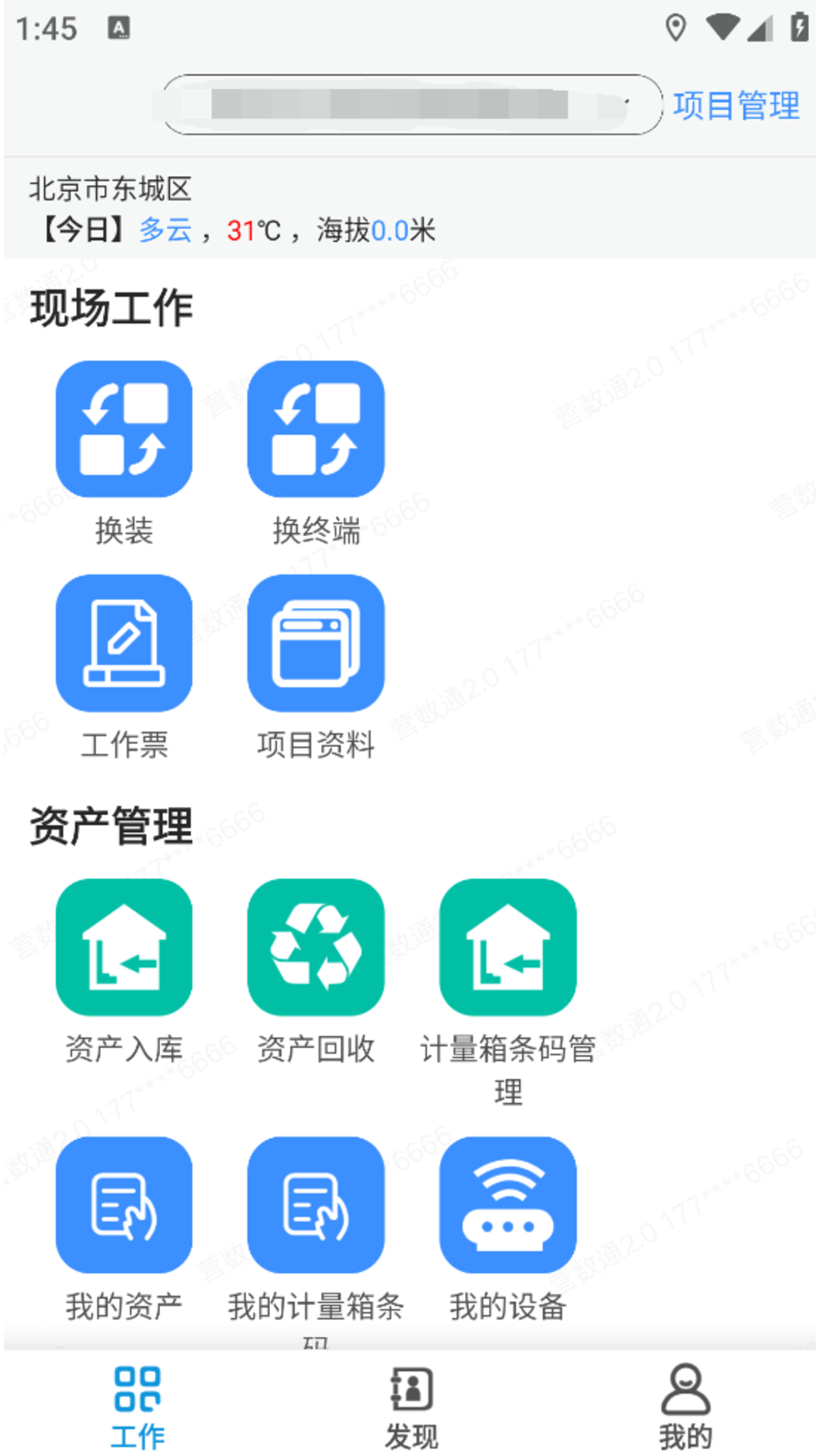
Task: Switch to the 发现 tab
Action: 411,1407
